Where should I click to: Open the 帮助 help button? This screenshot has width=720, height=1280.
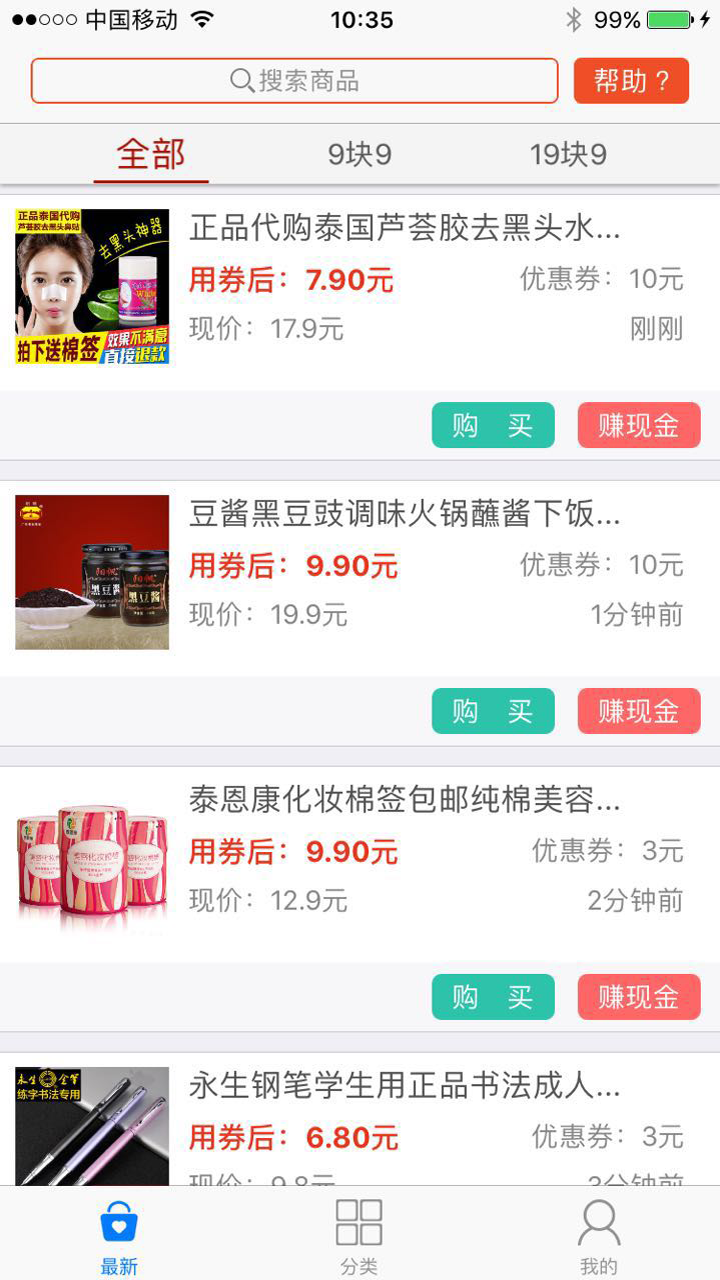click(x=631, y=81)
